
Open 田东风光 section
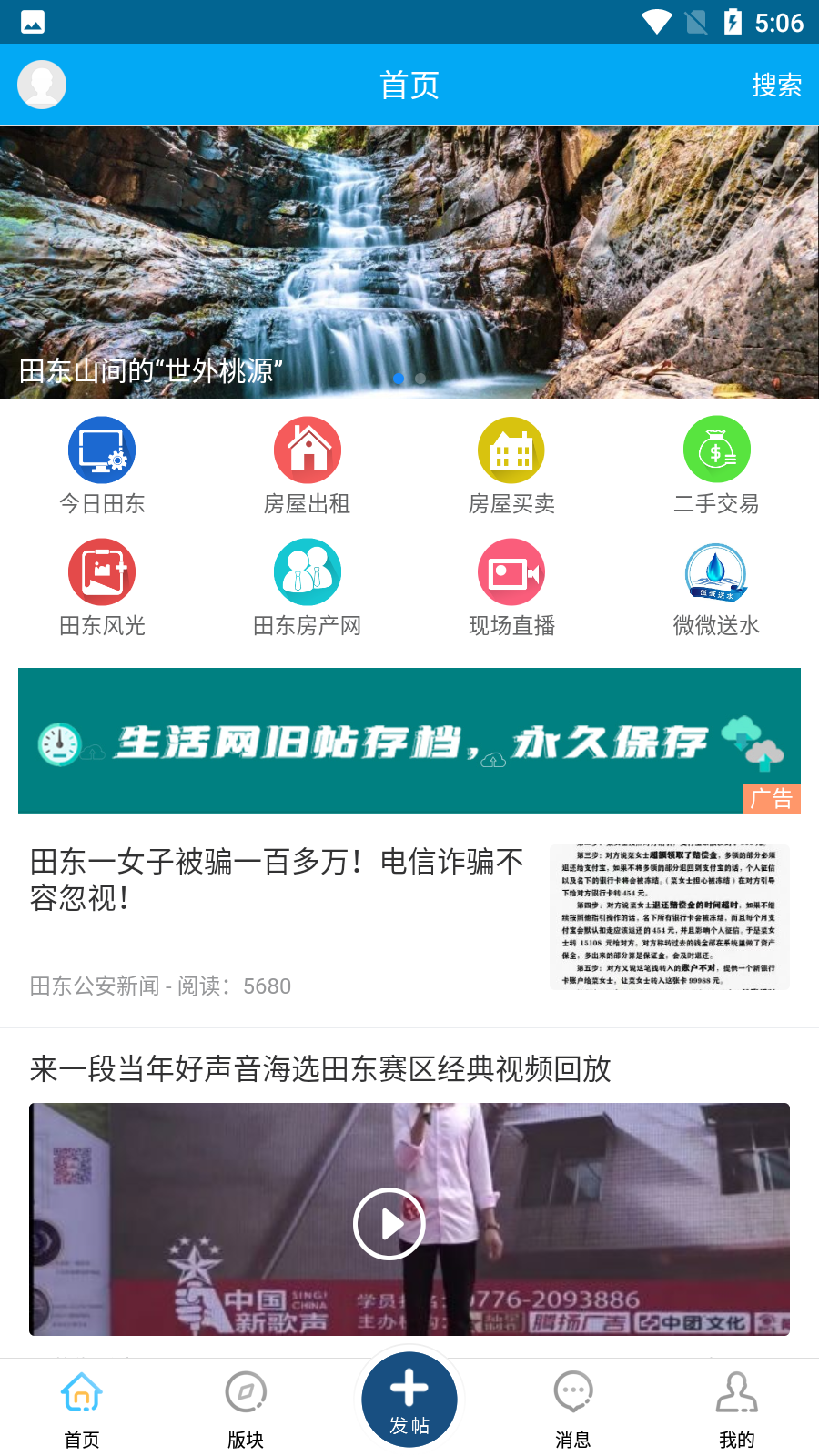[x=102, y=587]
